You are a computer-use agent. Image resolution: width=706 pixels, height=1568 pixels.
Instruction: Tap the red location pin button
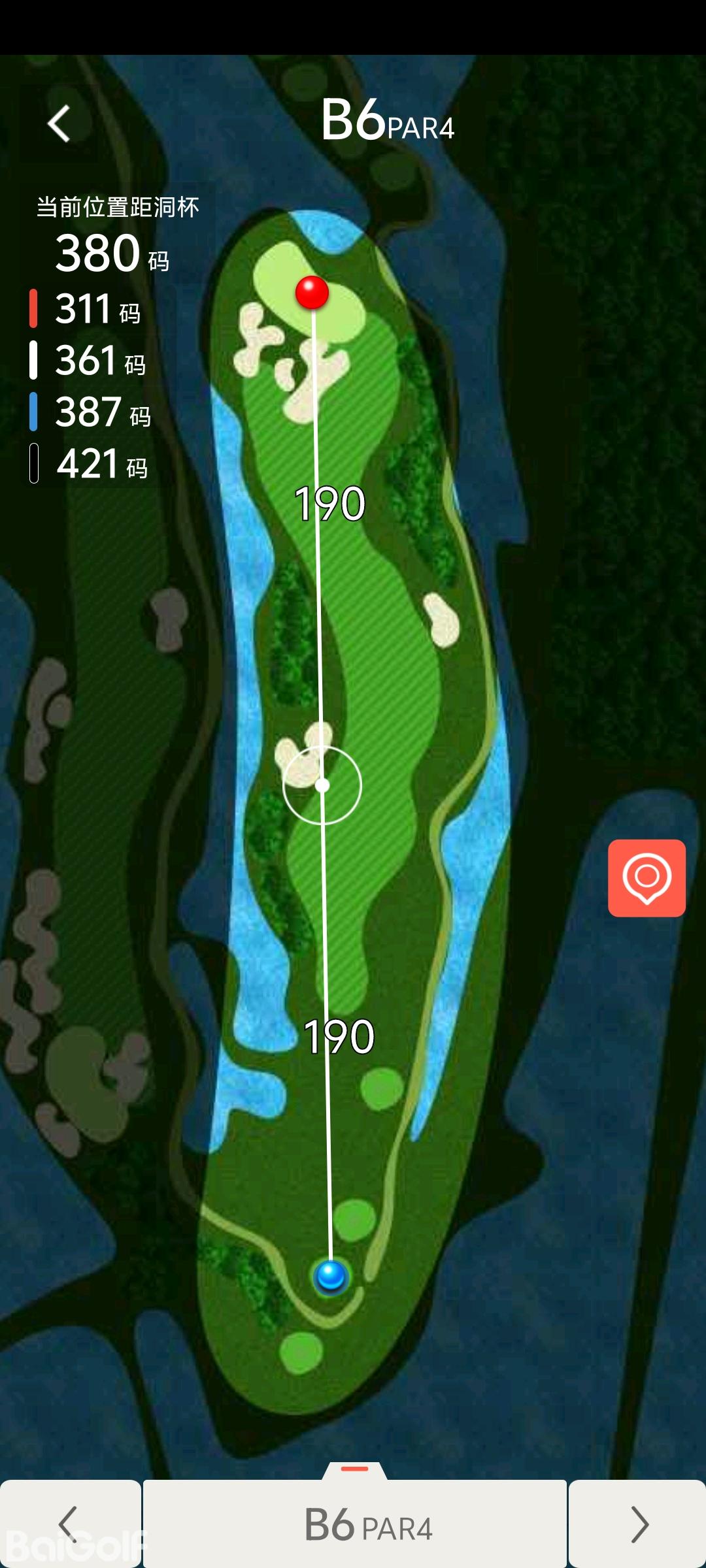coord(647,877)
